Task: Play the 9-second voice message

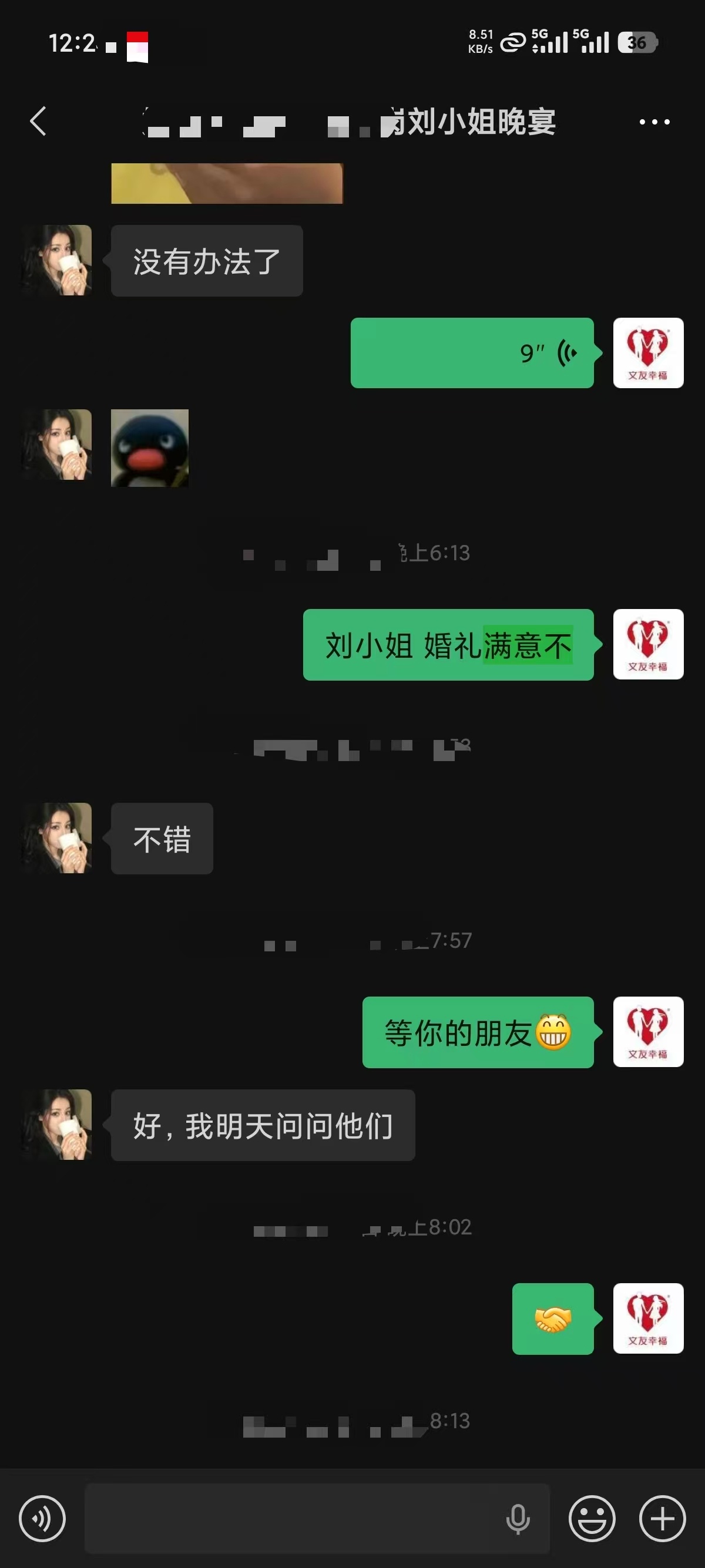Action: click(472, 353)
